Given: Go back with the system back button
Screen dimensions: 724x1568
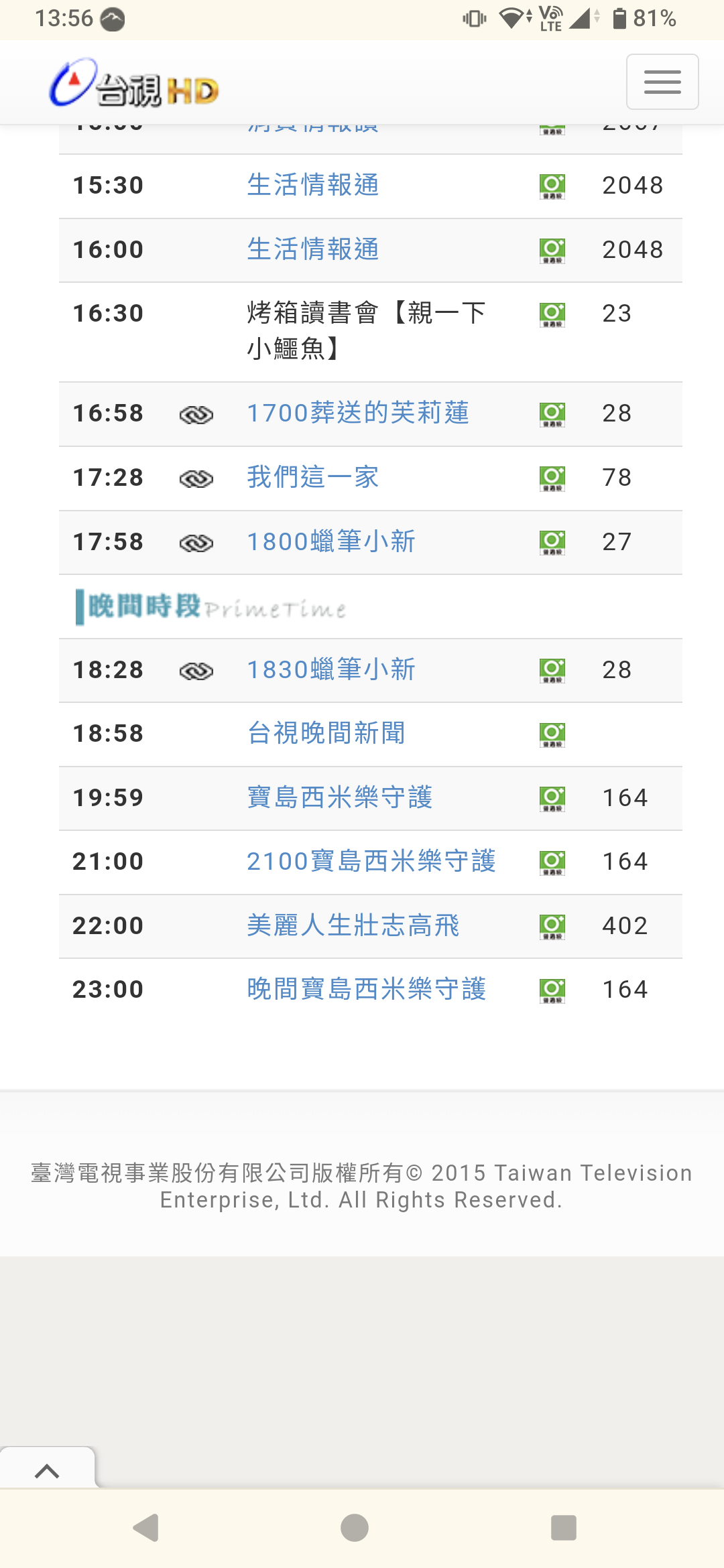Looking at the screenshot, I should coord(146,1528).
